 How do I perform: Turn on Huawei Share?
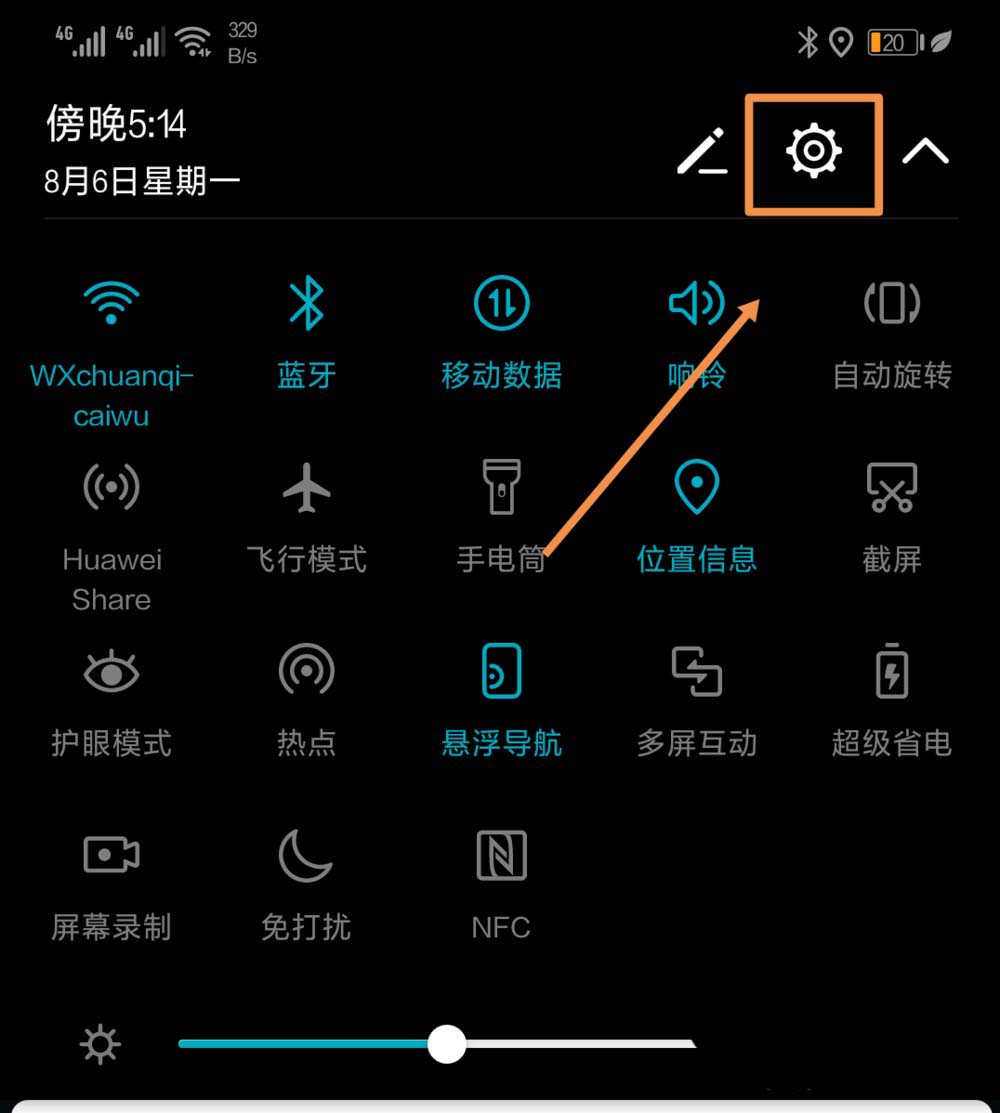tap(111, 487)
